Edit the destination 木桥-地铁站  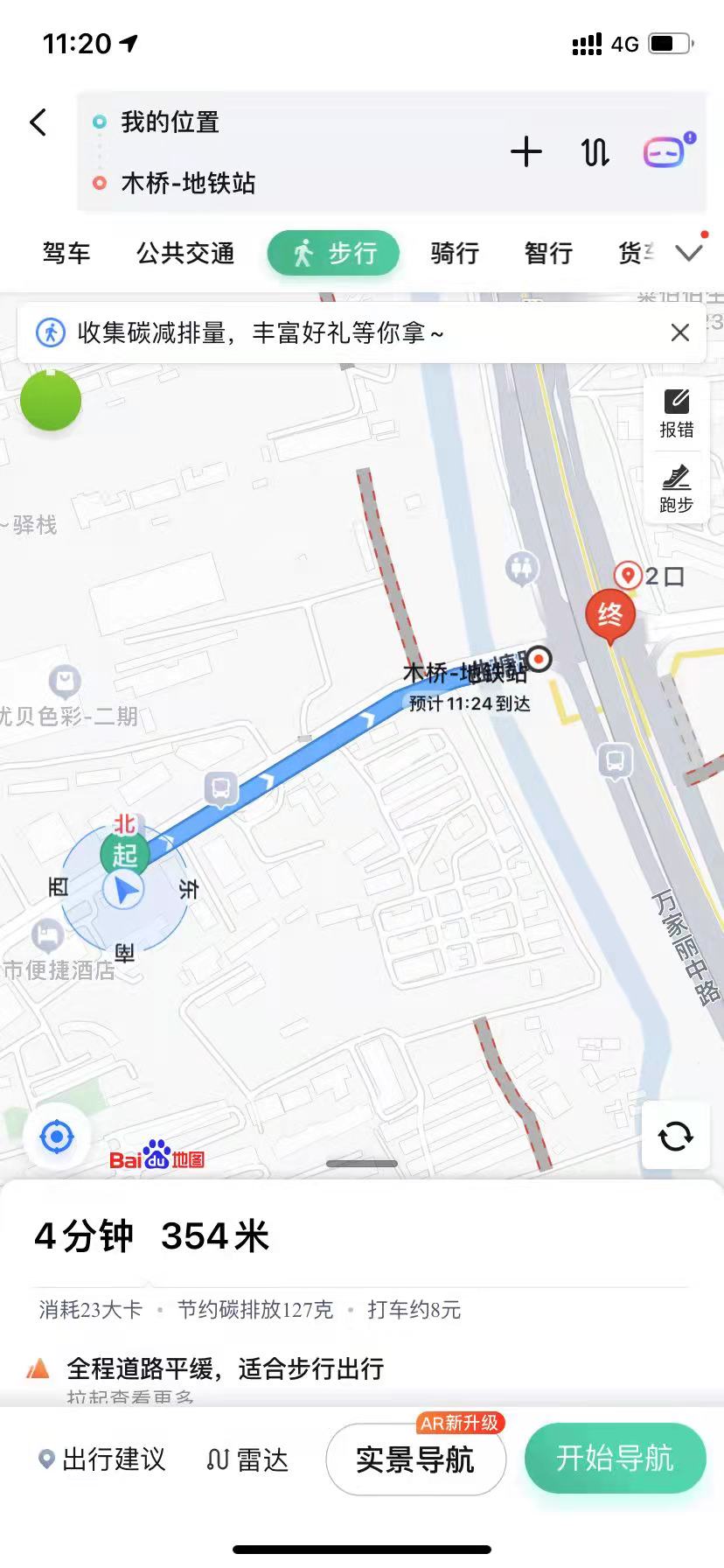point(188,184)
